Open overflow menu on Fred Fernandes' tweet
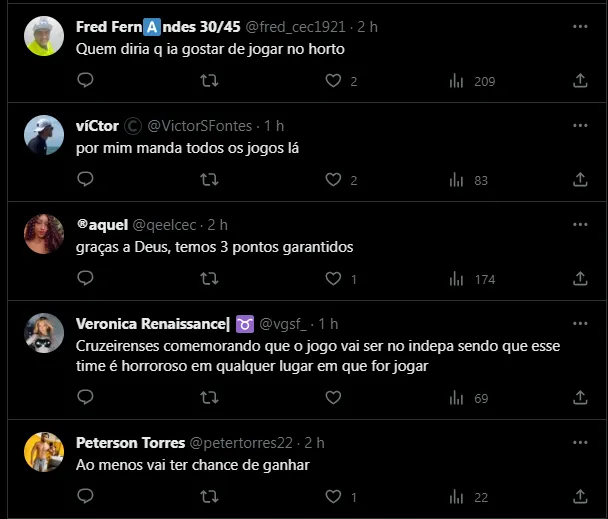 580,27
